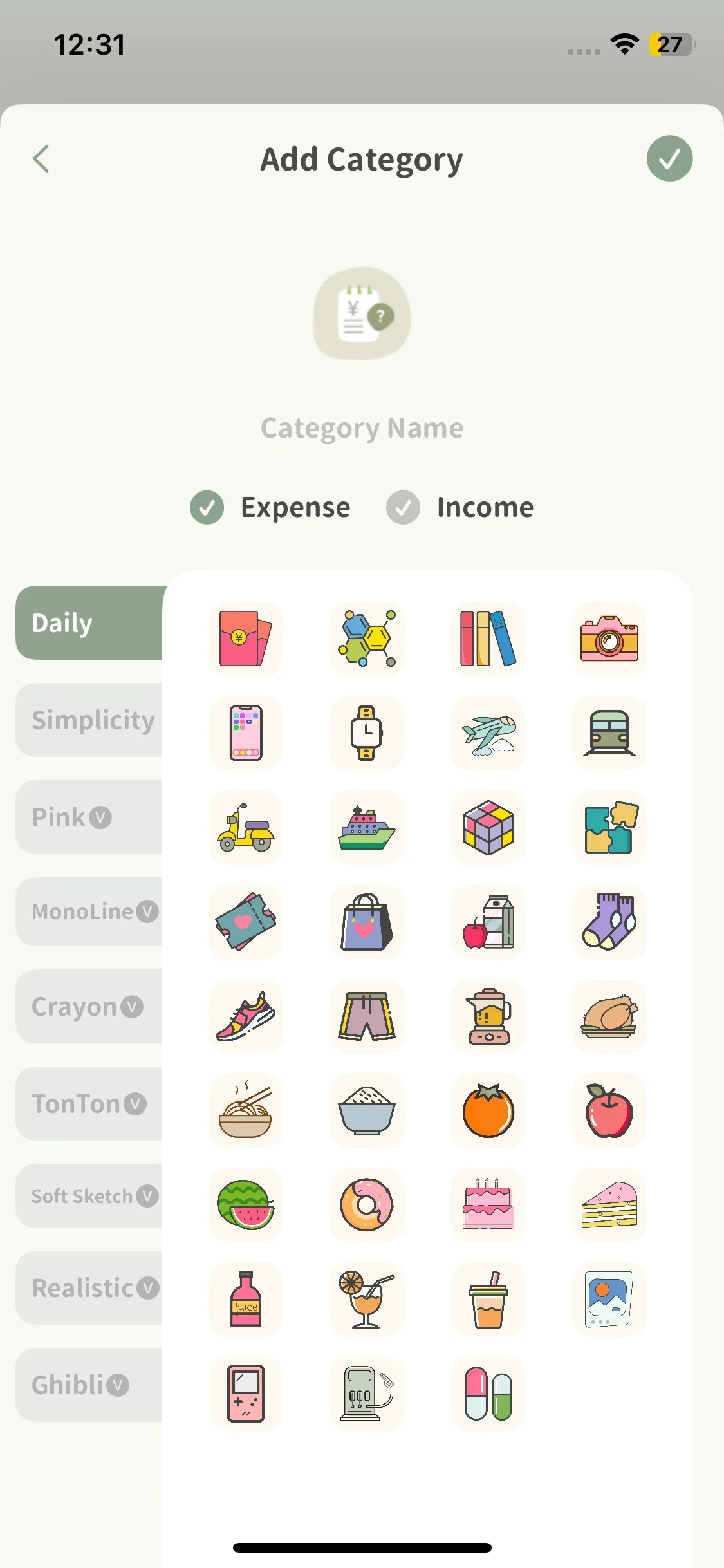Open the Soft Sketch icon set
Screen dimensions: 724x1568
[x=90, y=1196]
